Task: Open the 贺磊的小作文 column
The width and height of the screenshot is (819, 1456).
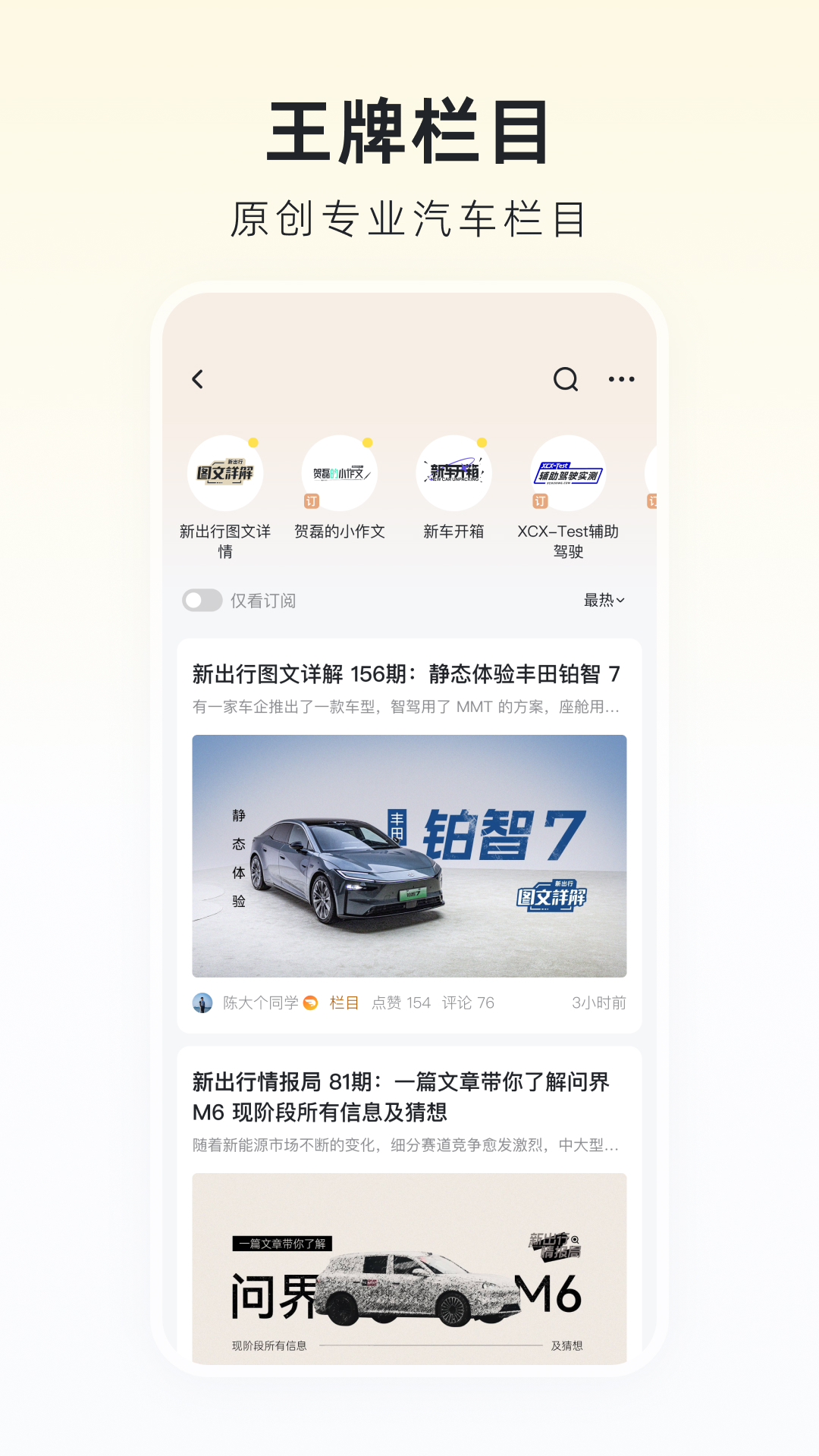Action: 339,470
